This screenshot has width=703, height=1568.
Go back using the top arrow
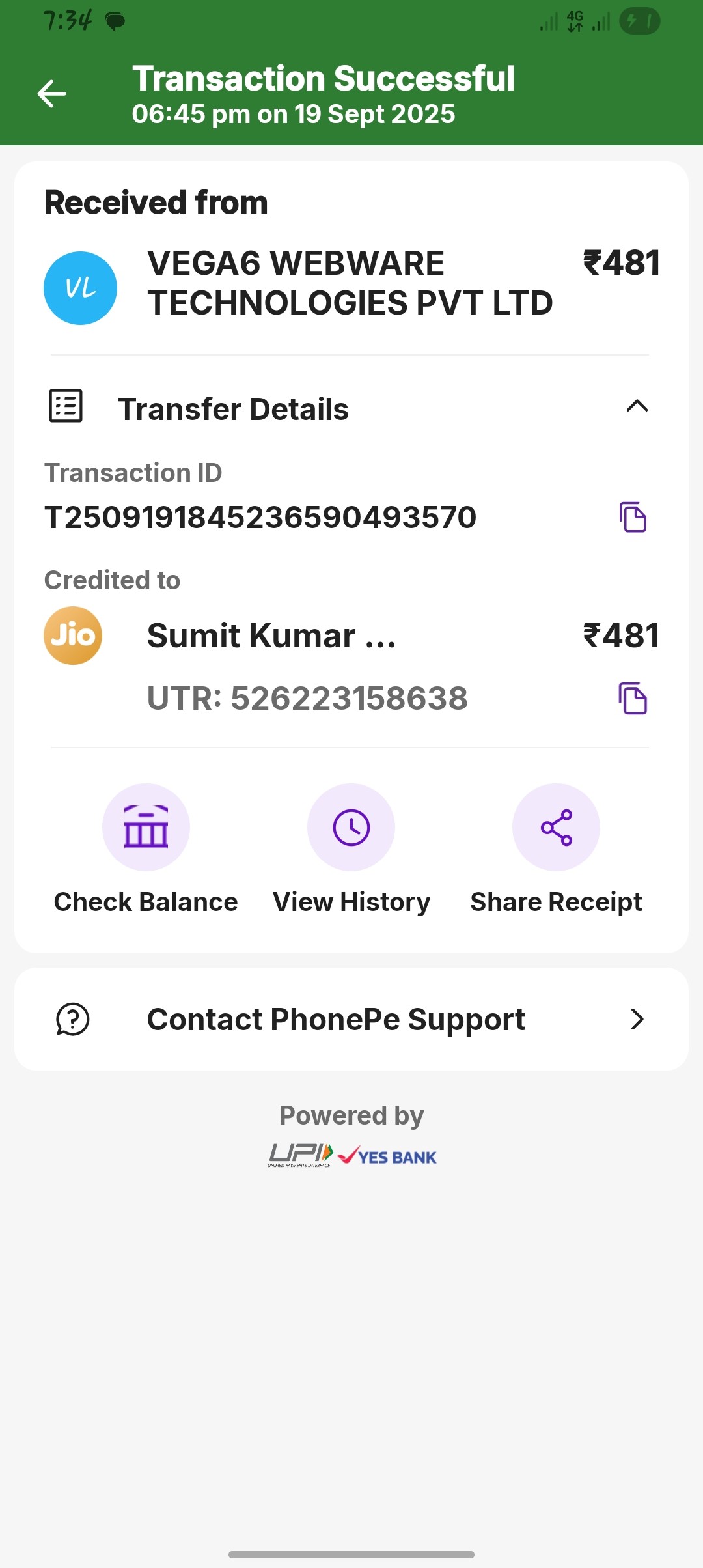click(51, 94)
